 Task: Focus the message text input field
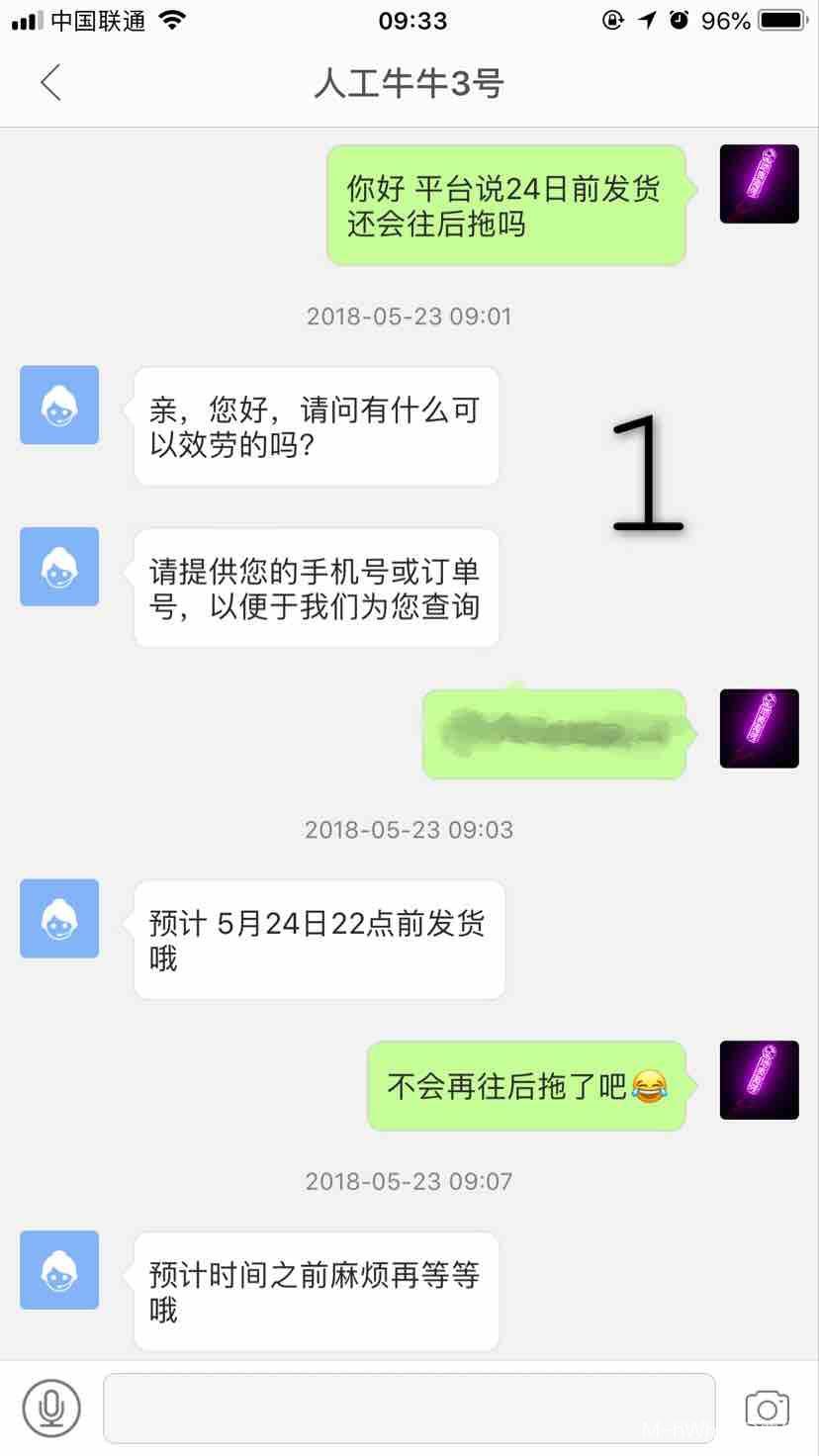click(409, 1408)
